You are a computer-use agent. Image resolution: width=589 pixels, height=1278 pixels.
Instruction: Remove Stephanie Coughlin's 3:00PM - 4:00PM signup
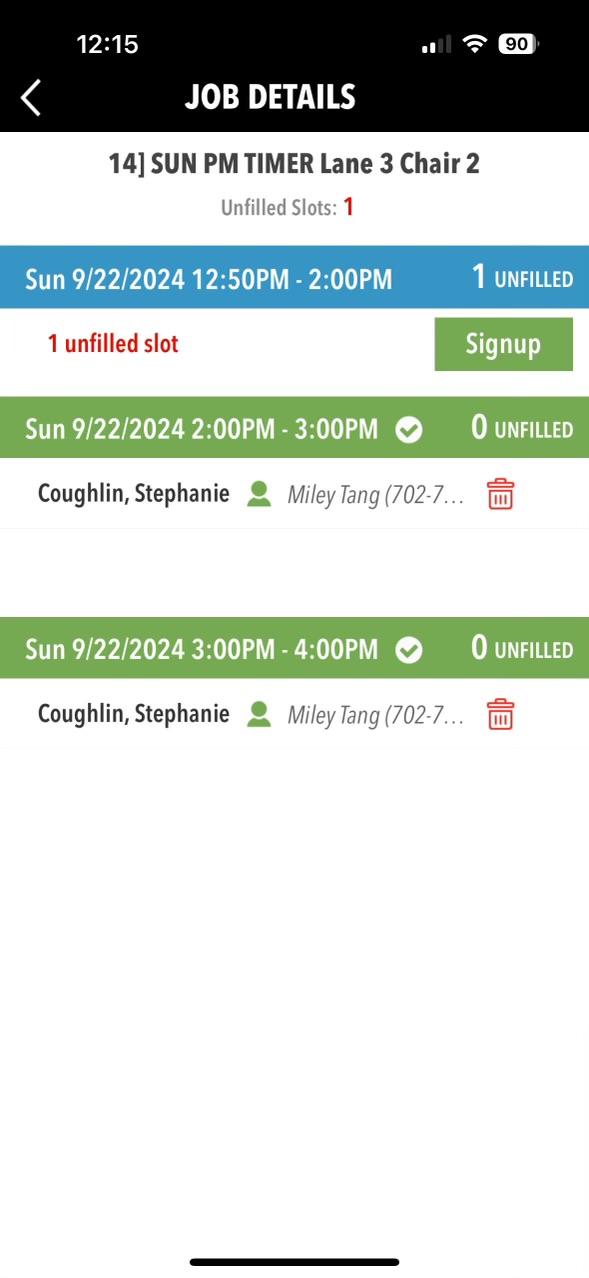500,714
